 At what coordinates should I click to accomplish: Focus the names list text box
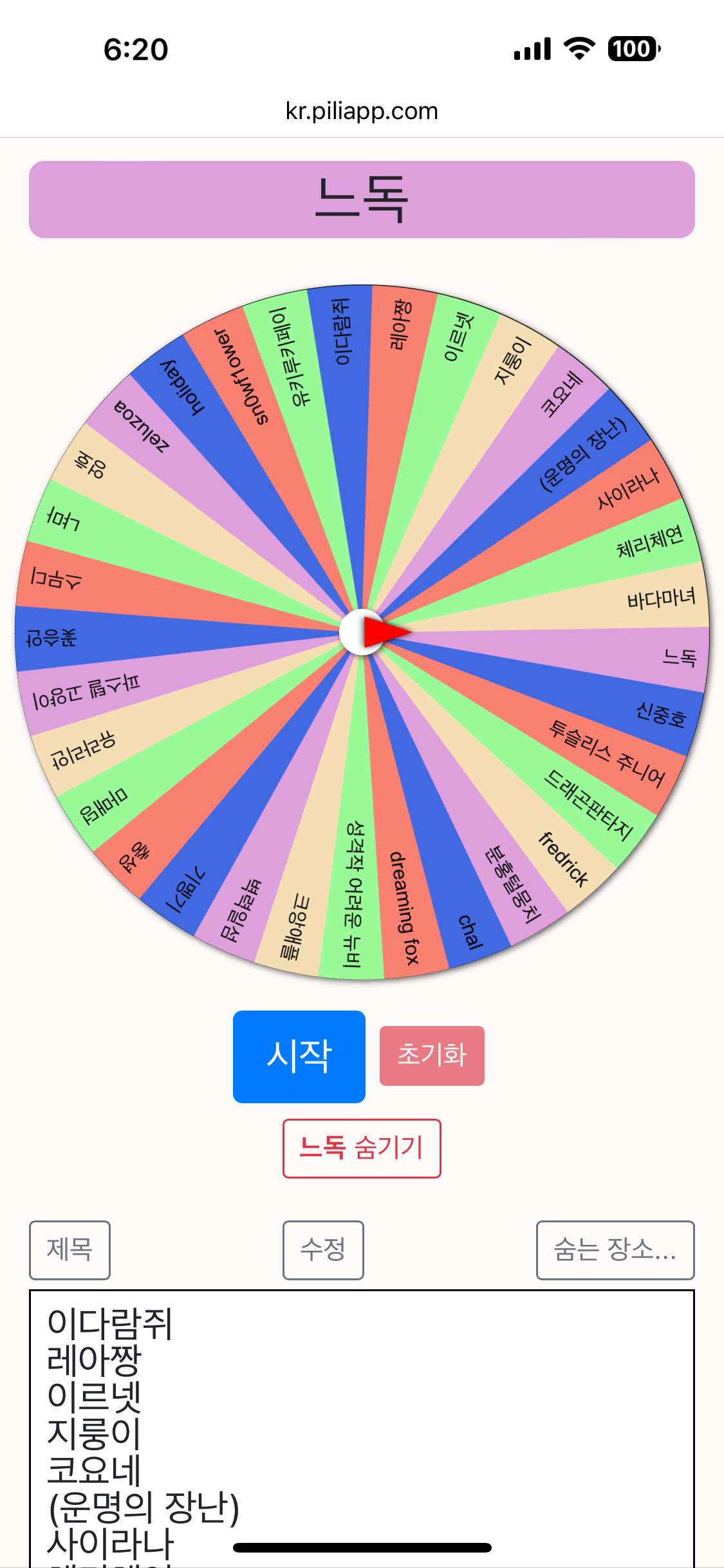coord(362,1429)
